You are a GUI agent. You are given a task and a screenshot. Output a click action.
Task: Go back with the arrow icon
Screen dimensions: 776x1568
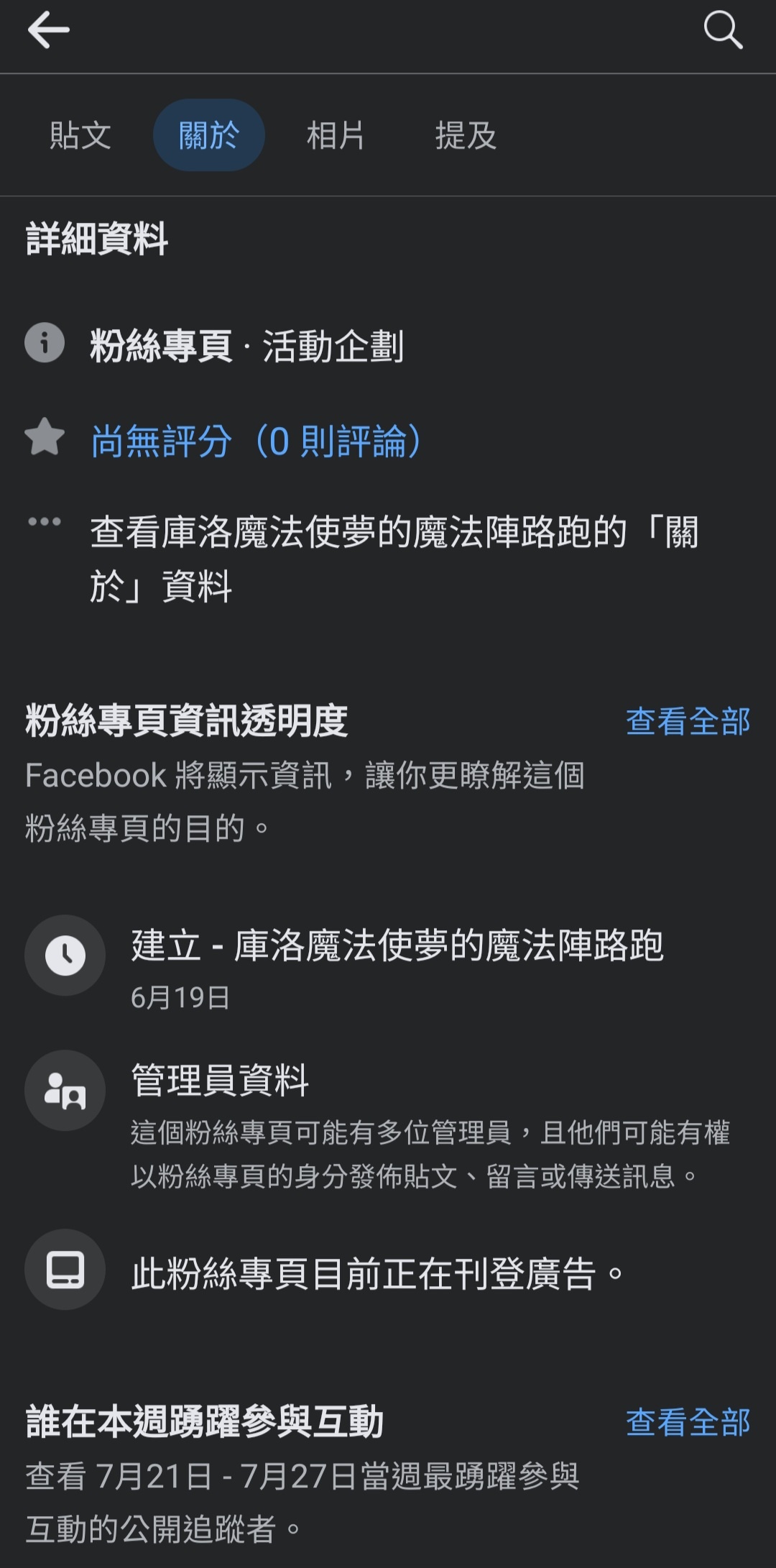pyautogui.click(x=48, y=30)
